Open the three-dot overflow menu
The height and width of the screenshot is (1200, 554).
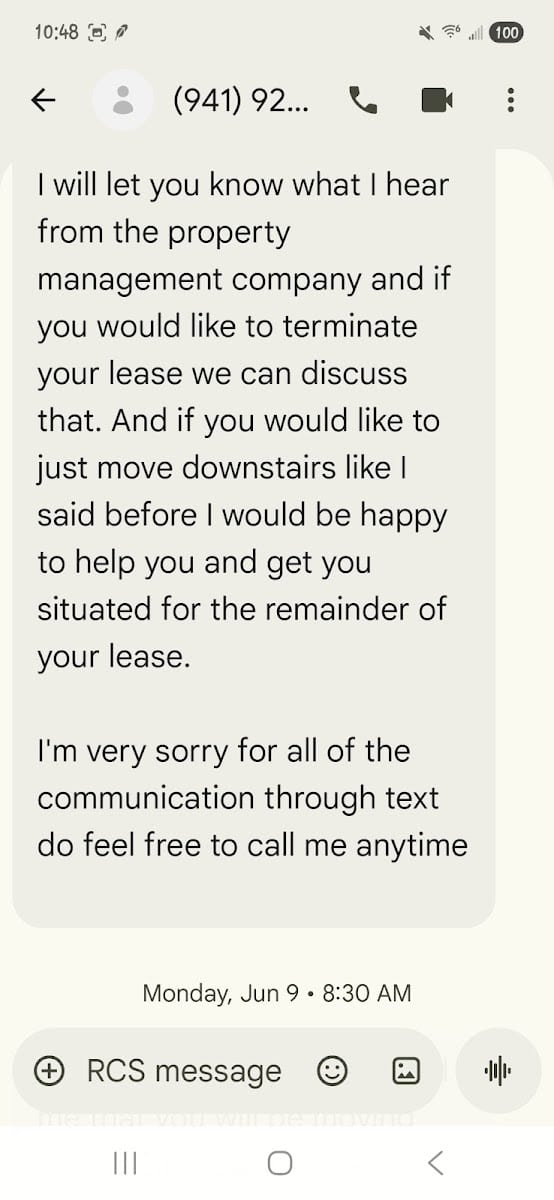[x=511, y=99]
